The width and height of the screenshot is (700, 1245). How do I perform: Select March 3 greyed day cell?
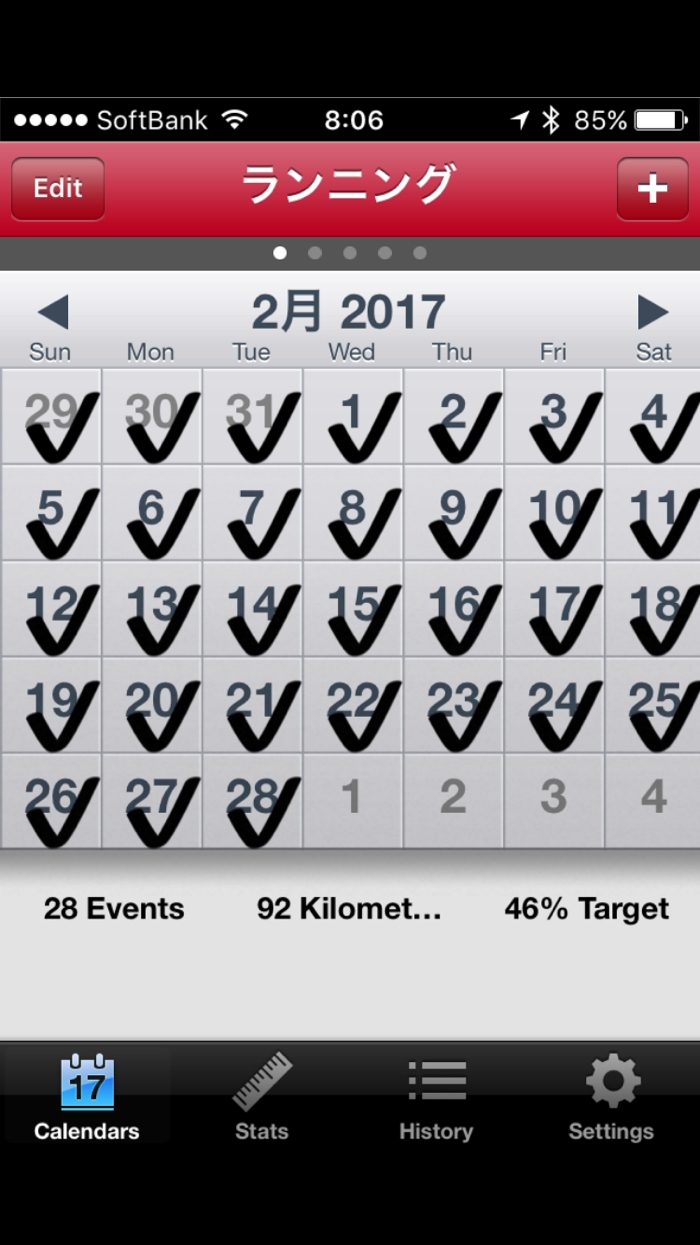554,801
